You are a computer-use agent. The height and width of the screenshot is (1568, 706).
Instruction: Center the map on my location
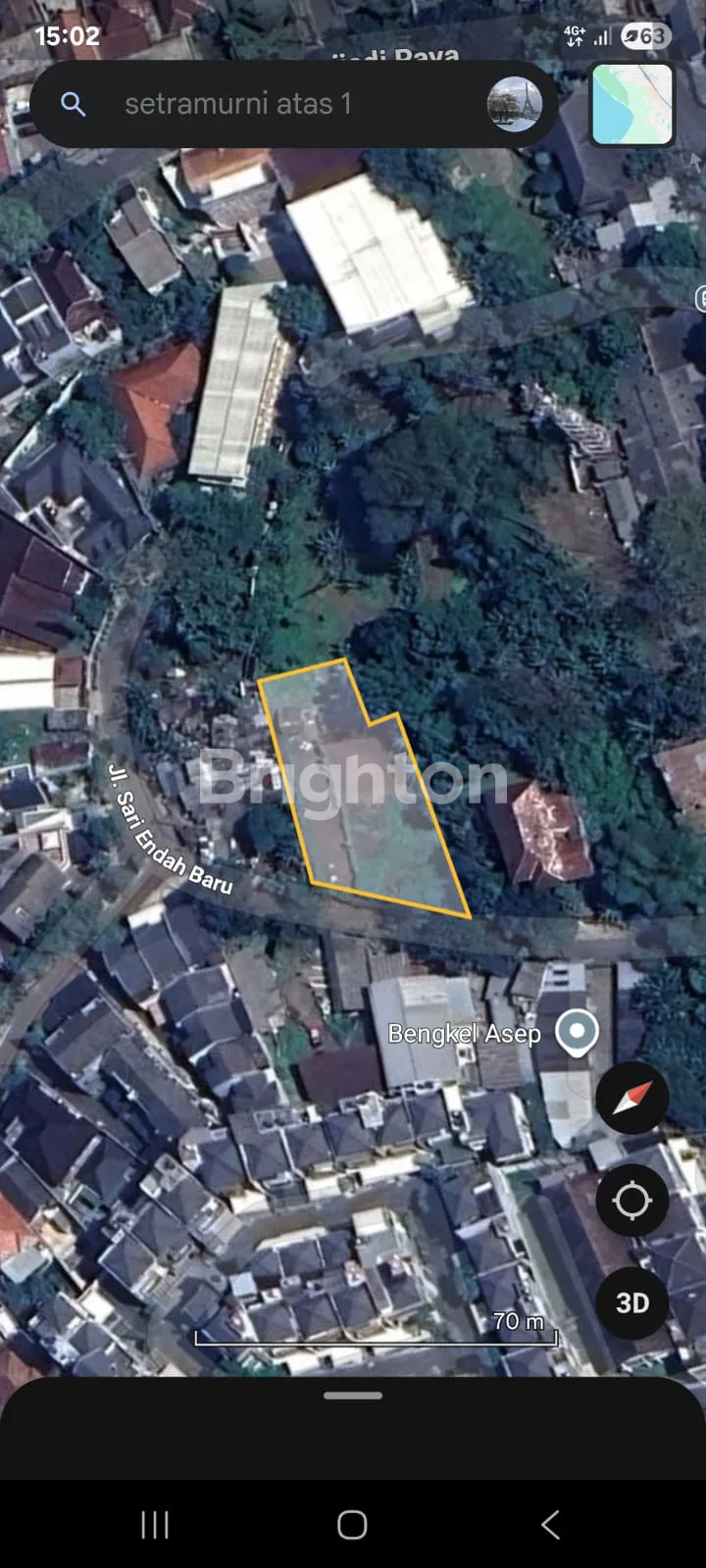pyautogui.click(x=632, y=1200)
